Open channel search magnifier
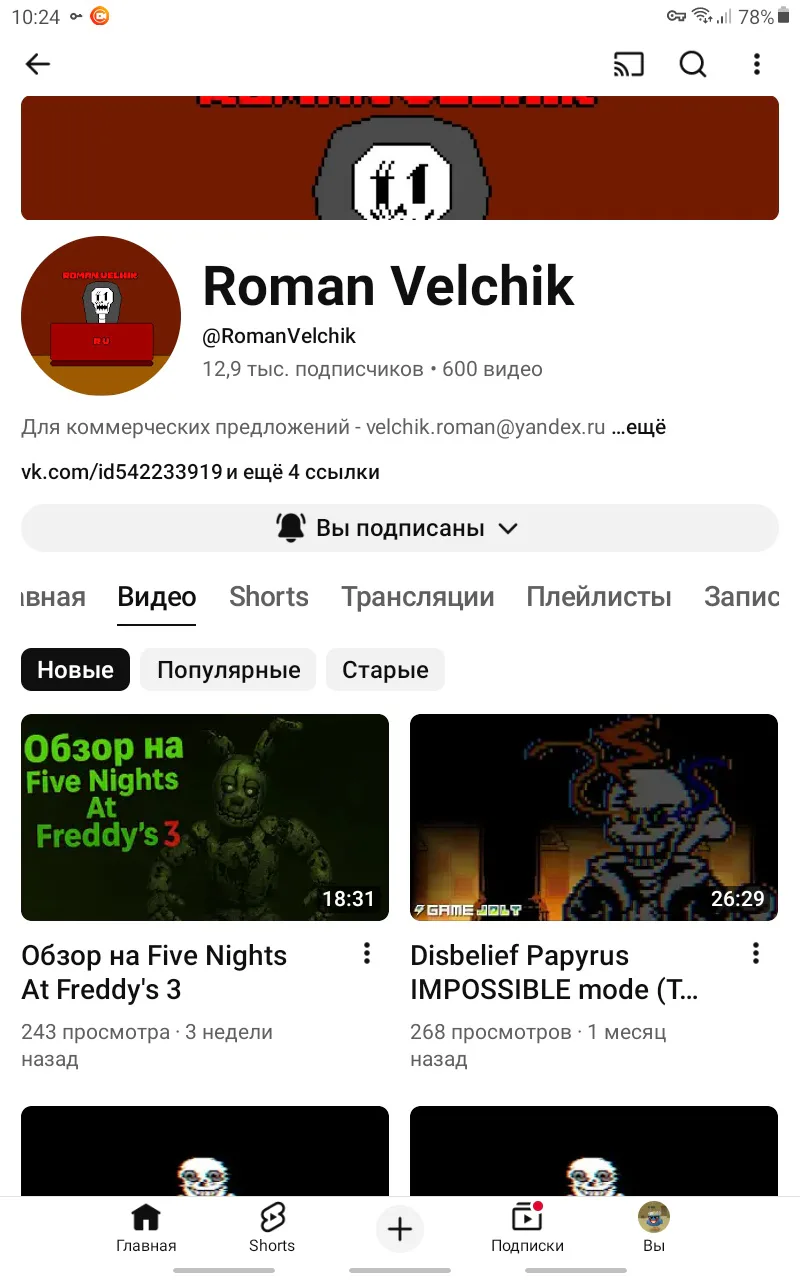The height and width of the screenshot is (1280, 800). (693, 64)
